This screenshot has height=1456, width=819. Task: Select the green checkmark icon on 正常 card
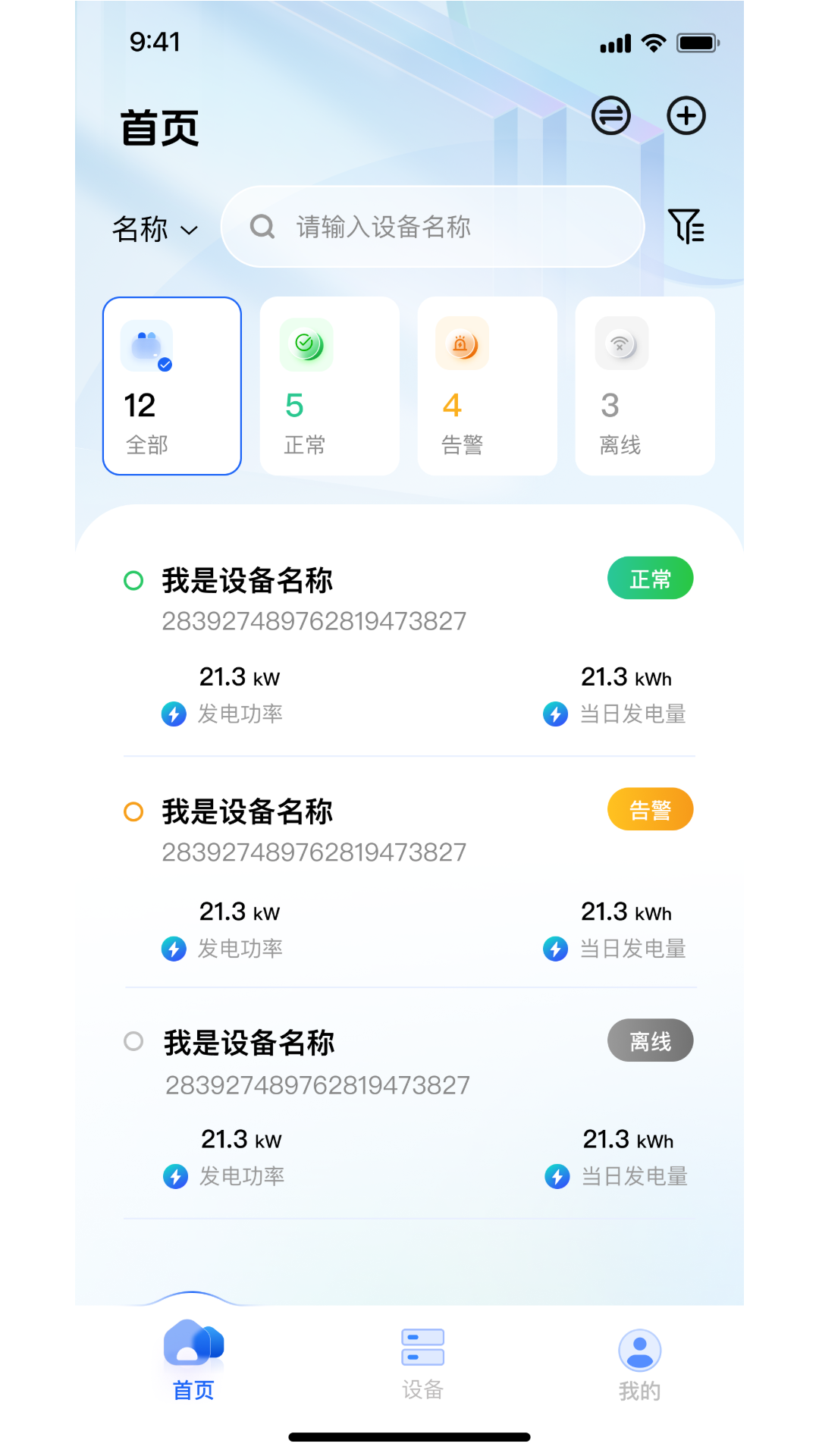(306, 344)
